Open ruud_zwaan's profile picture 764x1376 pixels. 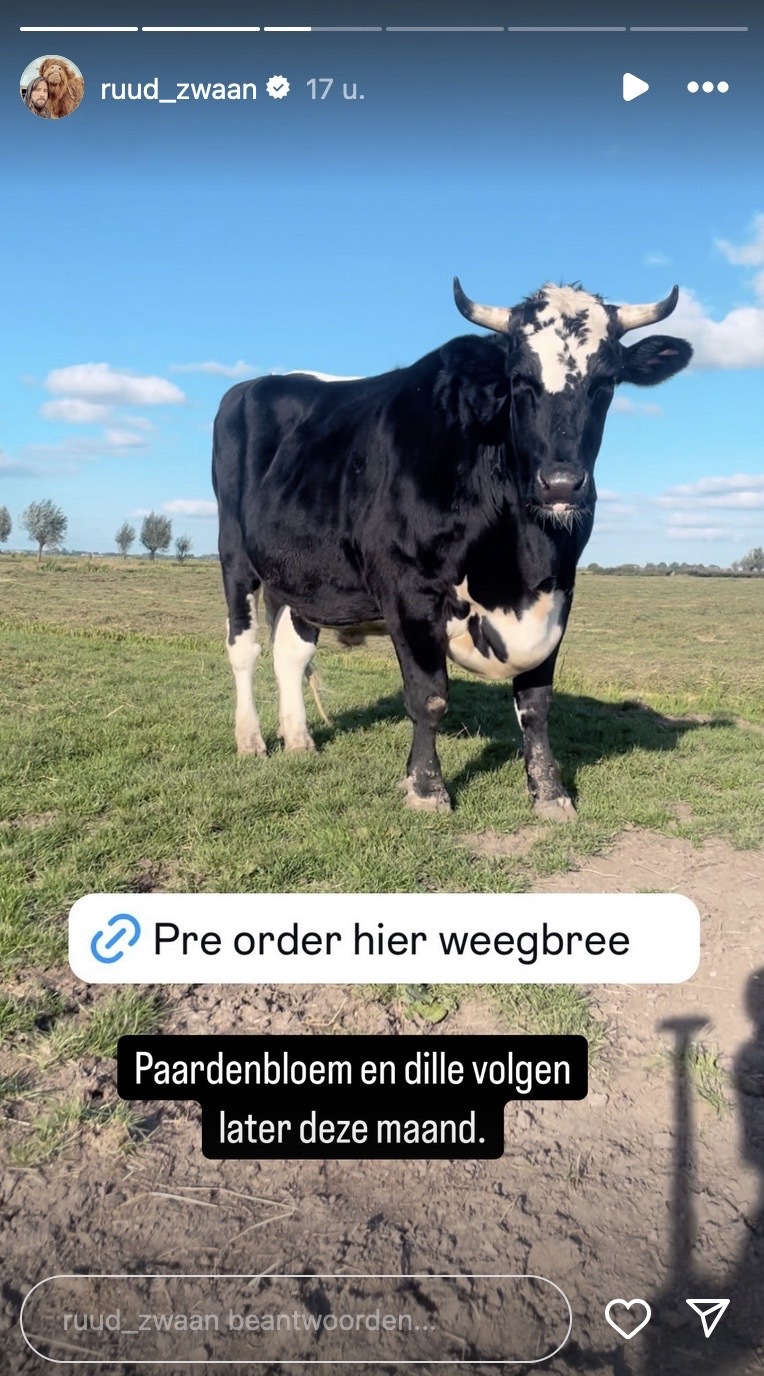52,88
